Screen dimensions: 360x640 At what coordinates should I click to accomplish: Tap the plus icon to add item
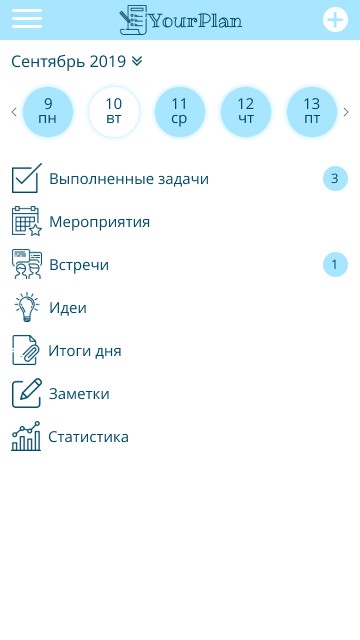335,20
